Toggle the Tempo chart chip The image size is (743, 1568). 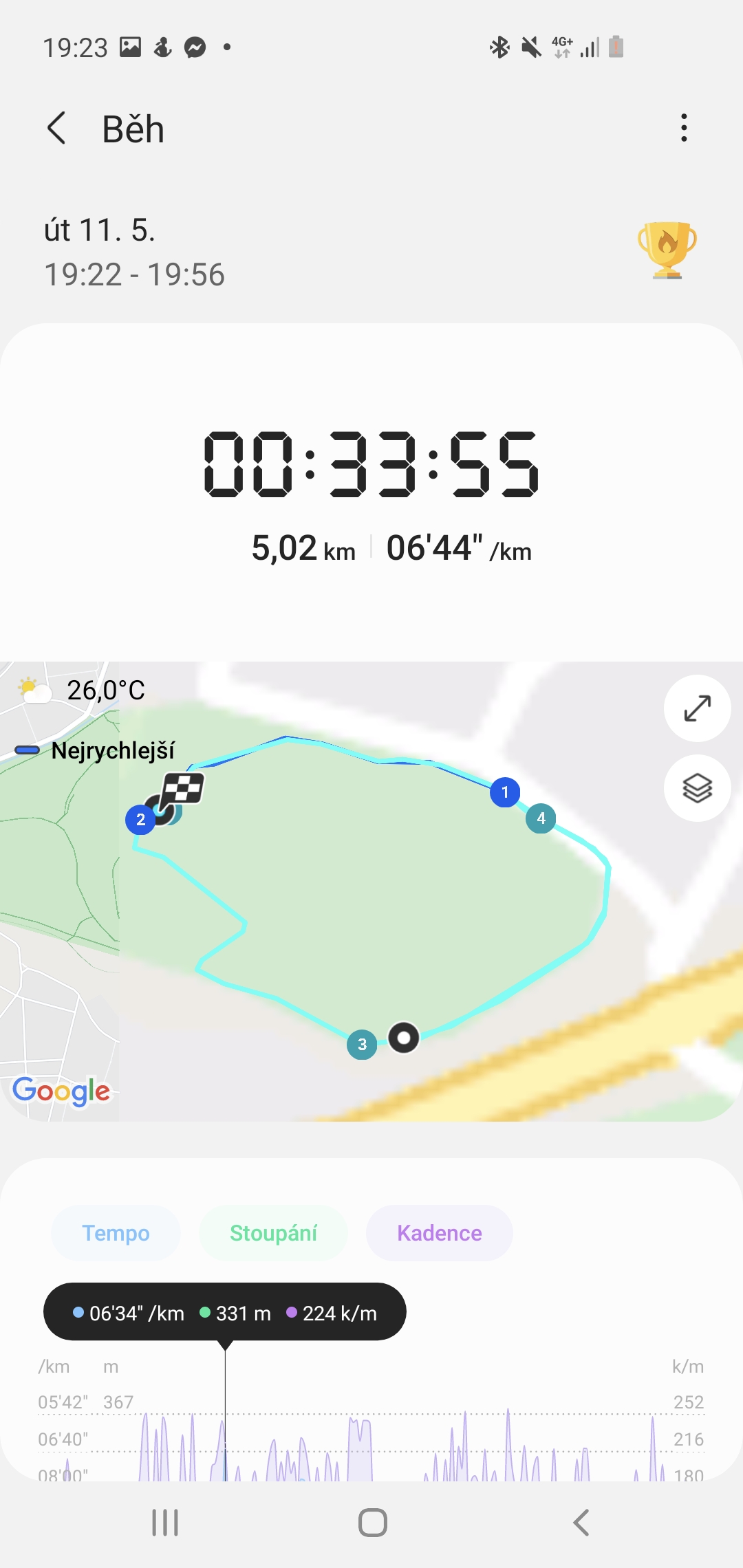tap(116, 1233)
